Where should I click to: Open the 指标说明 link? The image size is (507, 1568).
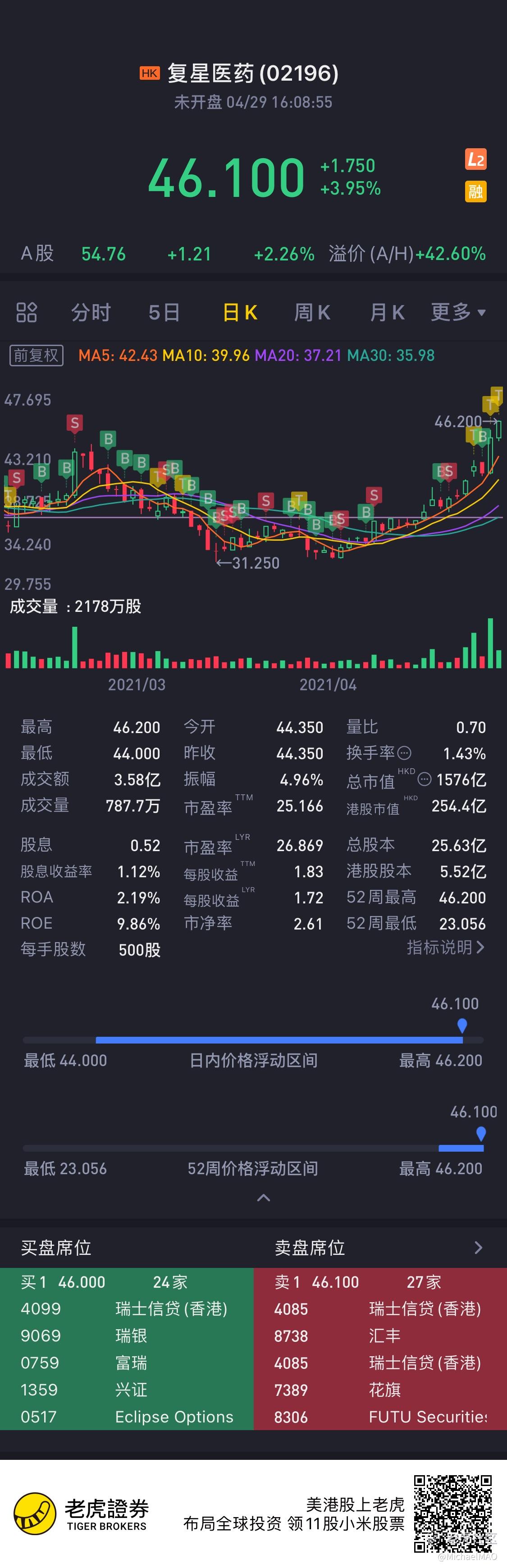[445, 947]
